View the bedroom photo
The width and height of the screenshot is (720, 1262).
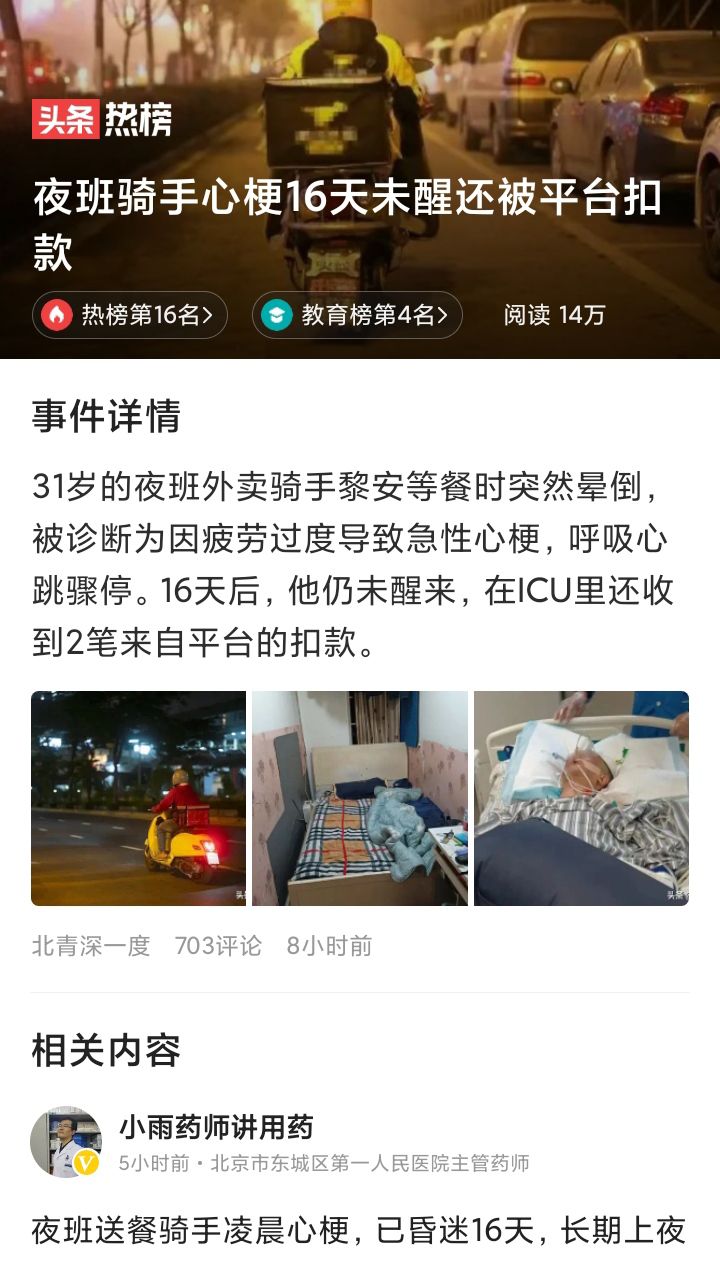360,798
